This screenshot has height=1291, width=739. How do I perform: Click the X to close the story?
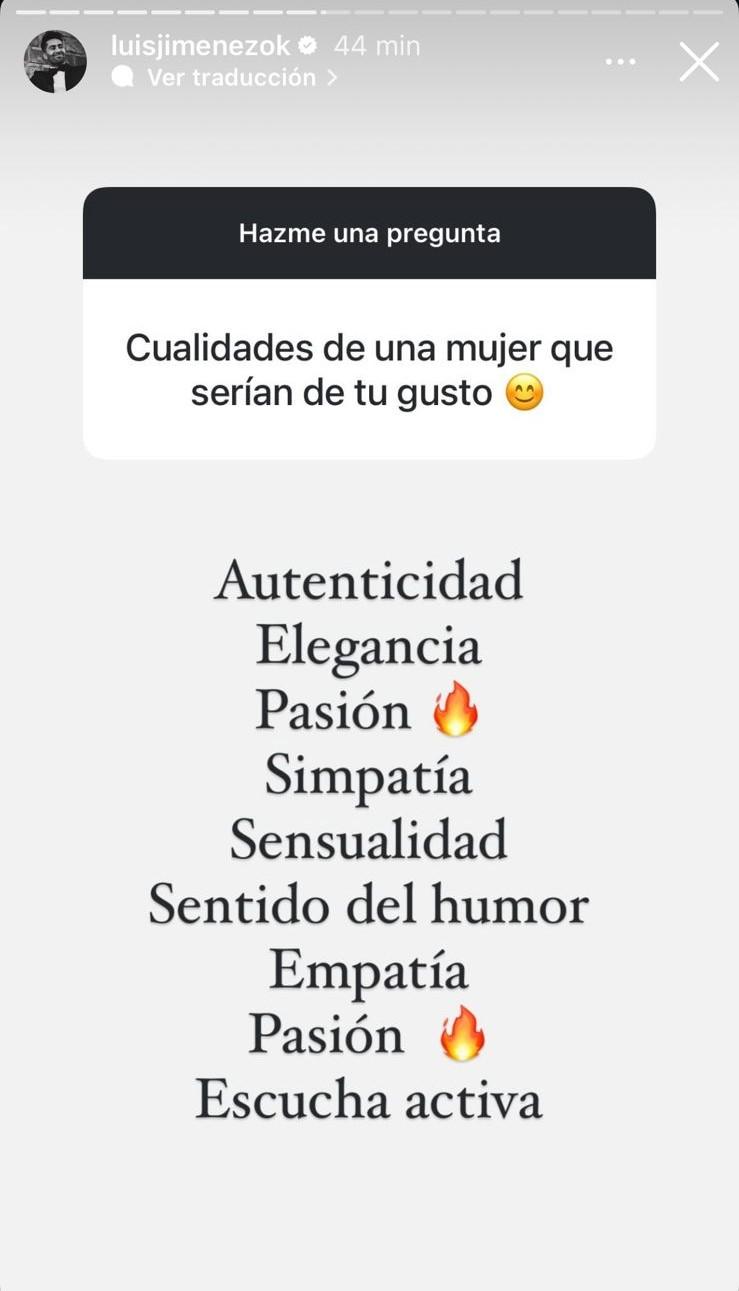click(x=698, y=61)
